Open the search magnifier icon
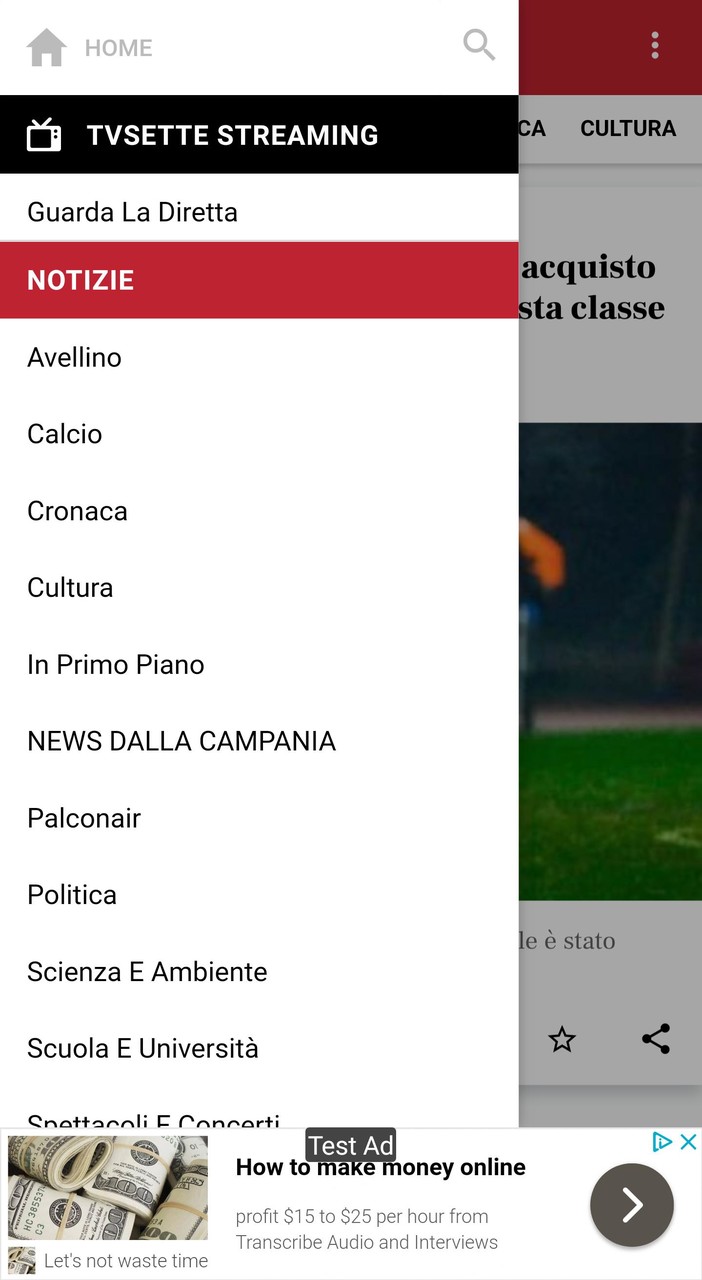702x1280 pixels. click(479, 45)
